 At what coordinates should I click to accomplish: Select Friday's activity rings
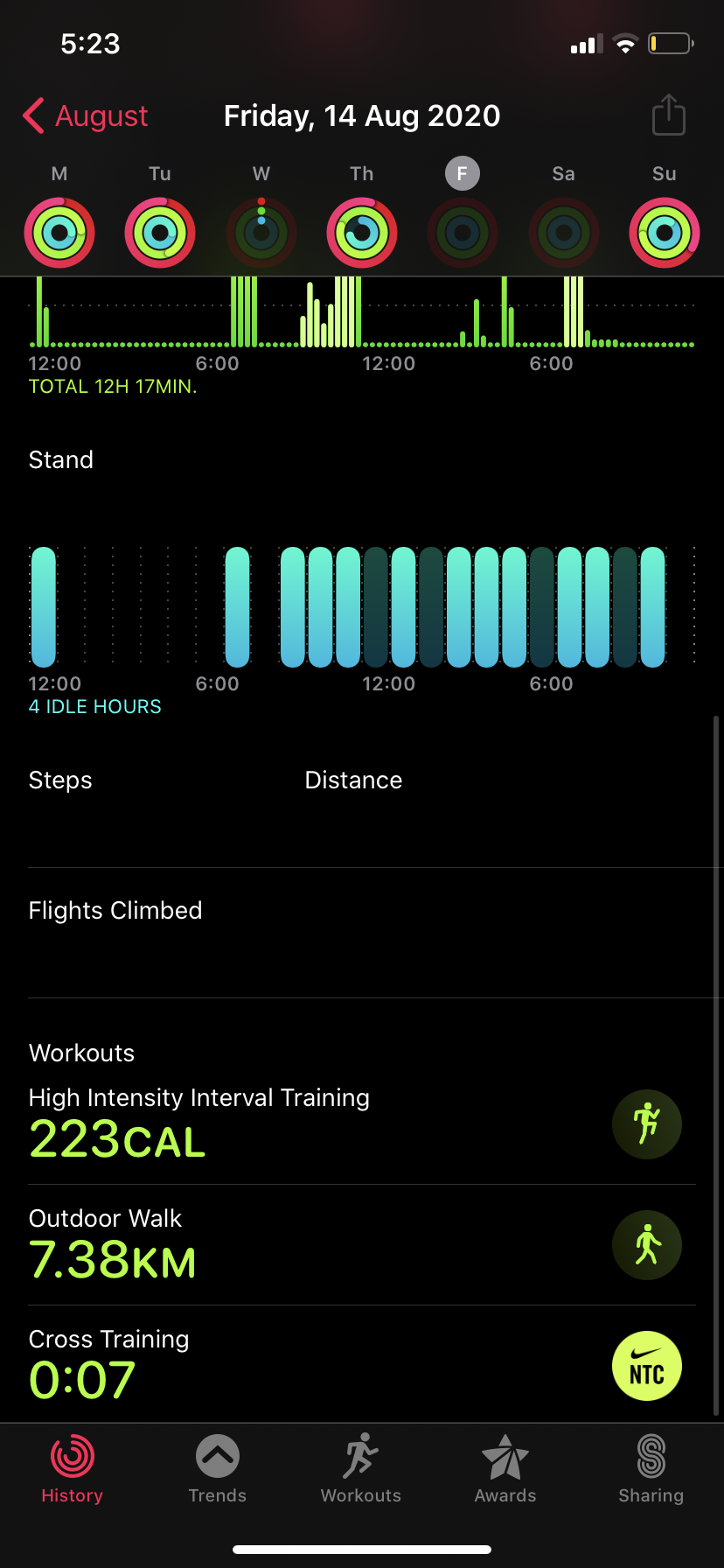(x=462, y=232)
